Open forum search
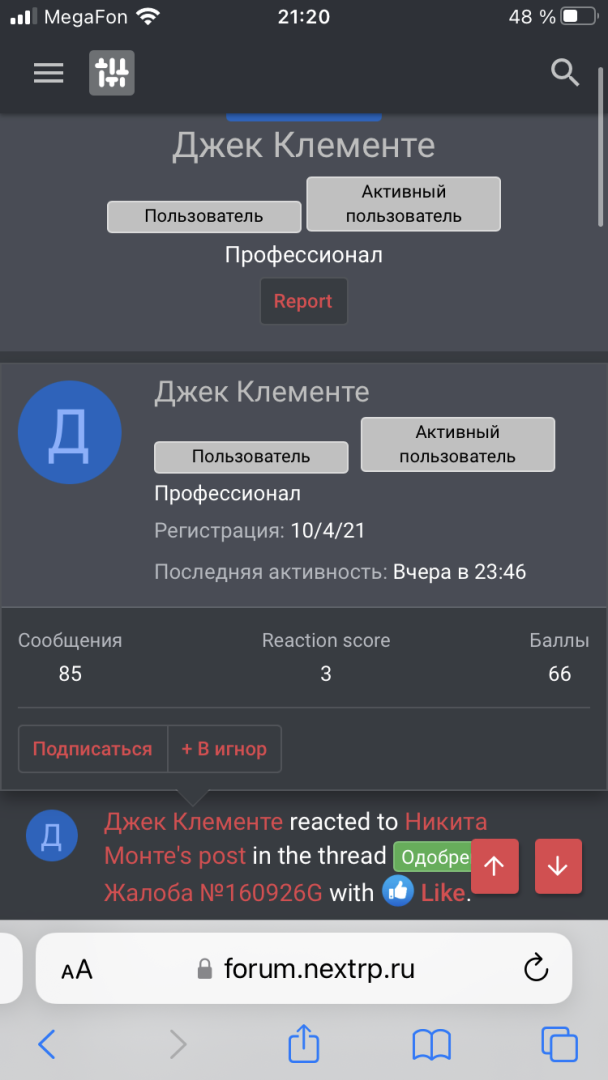 point(565,73)
